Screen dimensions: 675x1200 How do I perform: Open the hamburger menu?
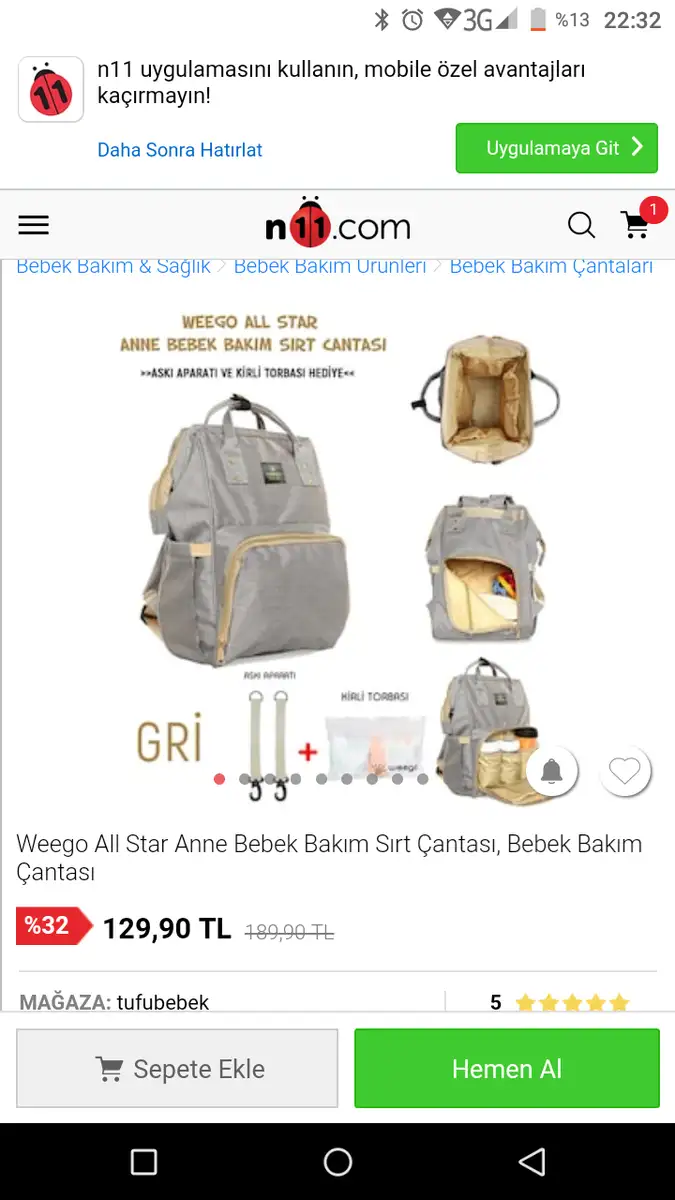pyautogui.click(x=33, y=225)
